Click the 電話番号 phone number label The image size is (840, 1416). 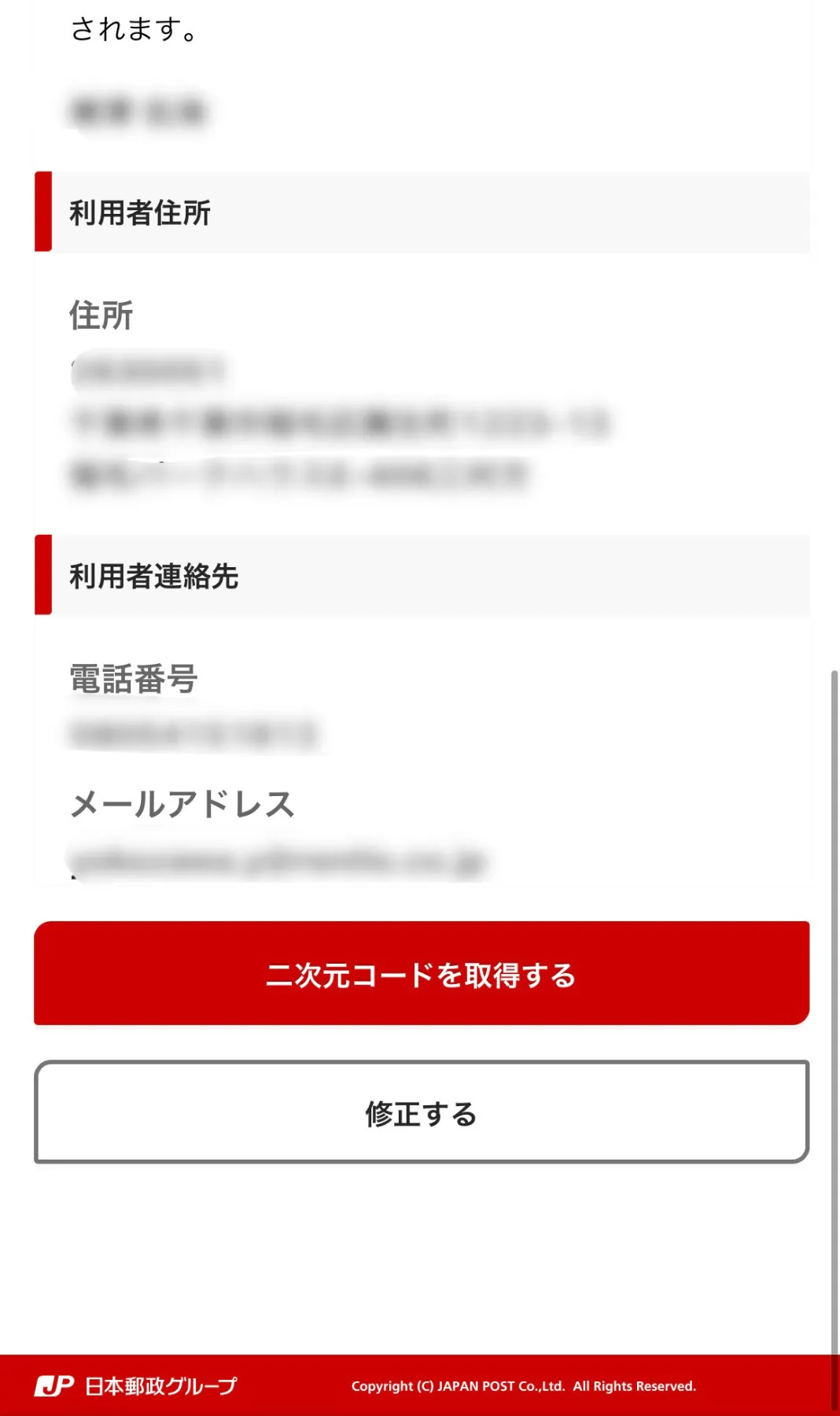[x=135, y=680]
